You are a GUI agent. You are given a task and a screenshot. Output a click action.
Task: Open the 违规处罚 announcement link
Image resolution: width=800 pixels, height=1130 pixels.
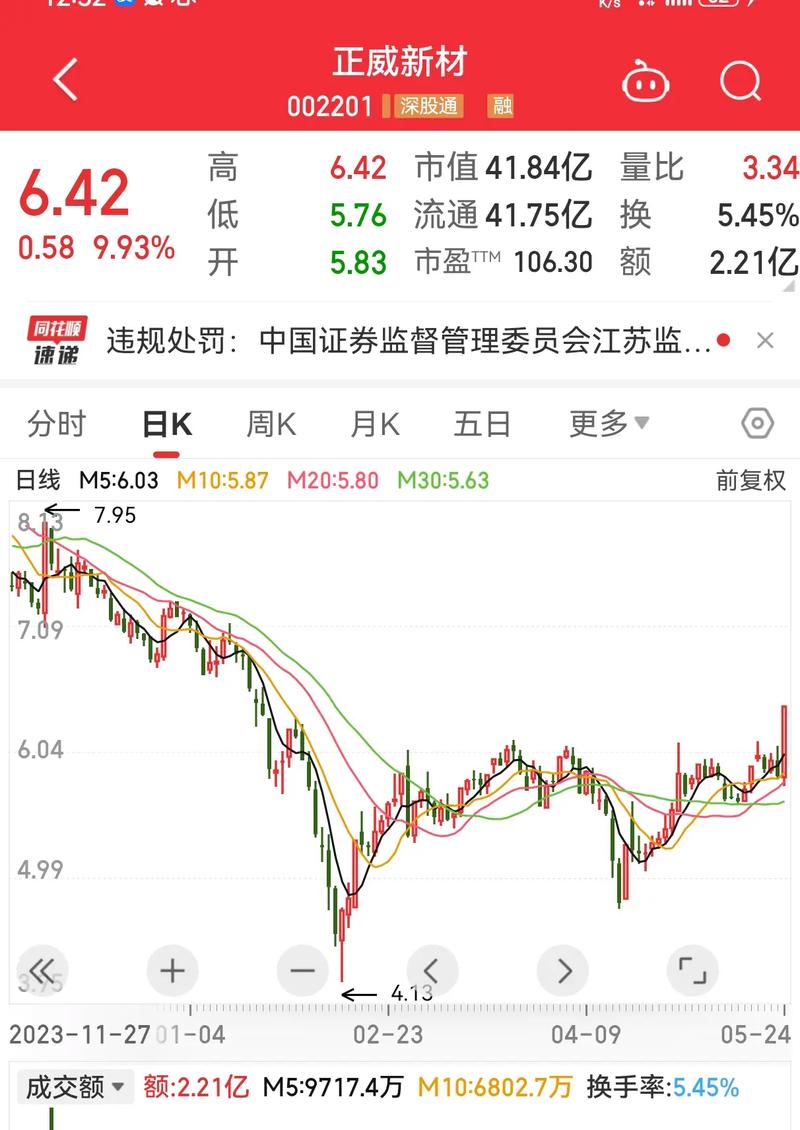point(400,340)
